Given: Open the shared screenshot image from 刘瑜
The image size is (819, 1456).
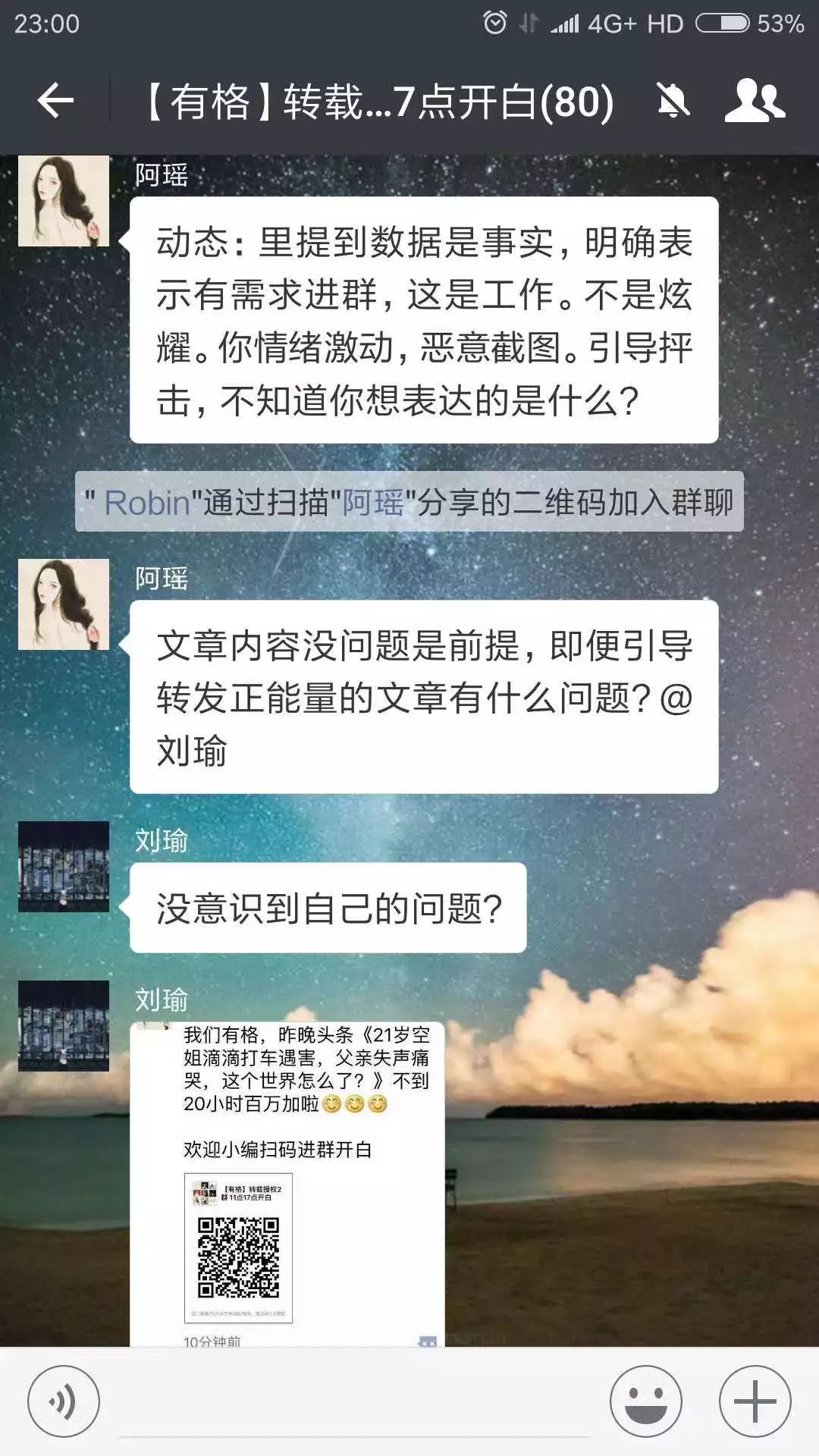Looking at the screenshot, I should pos(287,1183).
